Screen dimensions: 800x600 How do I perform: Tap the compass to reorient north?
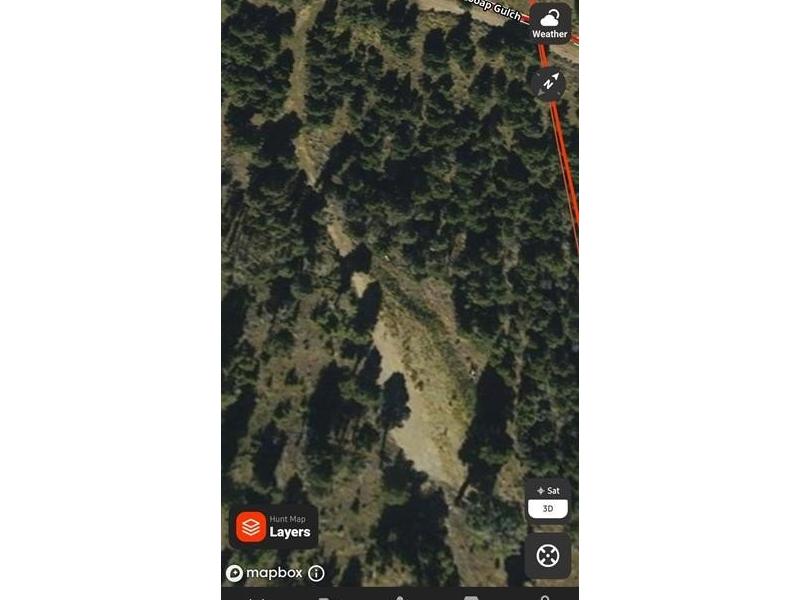click(x=548, y=83)
